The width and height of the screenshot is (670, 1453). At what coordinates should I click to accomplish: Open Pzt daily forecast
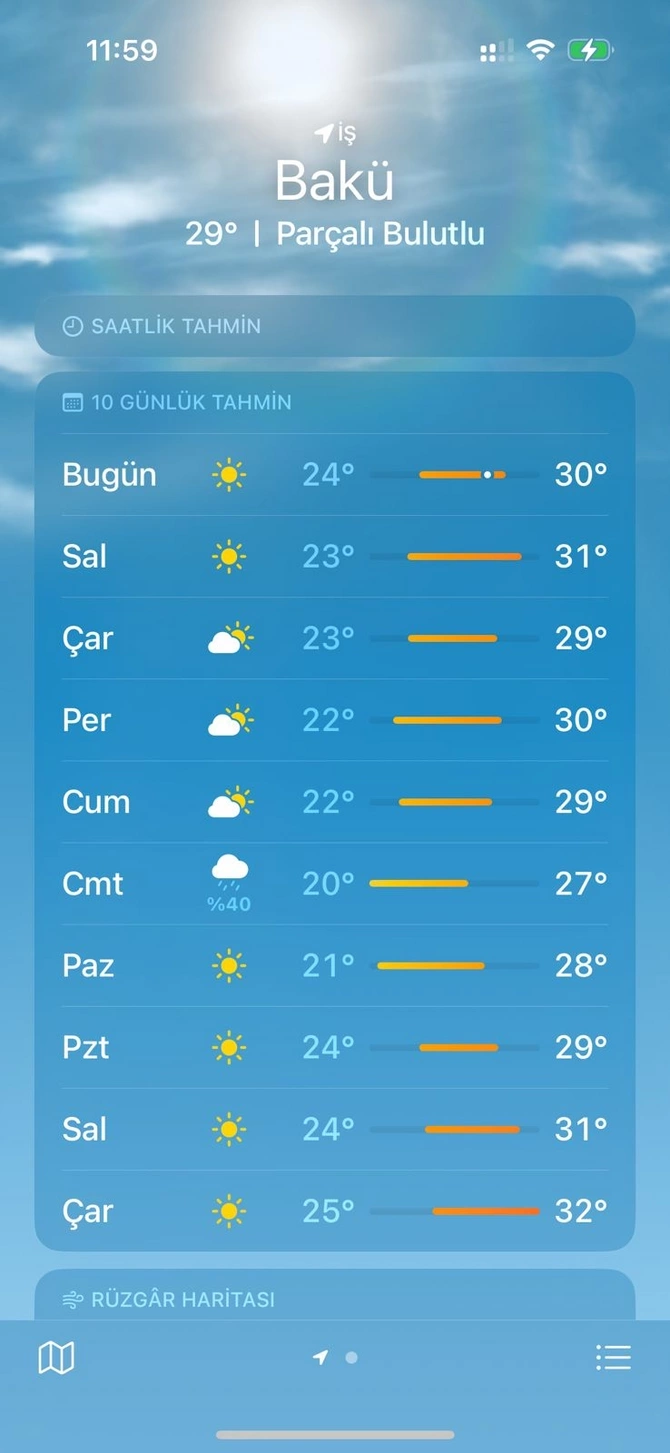click(x=334, y=1048)
